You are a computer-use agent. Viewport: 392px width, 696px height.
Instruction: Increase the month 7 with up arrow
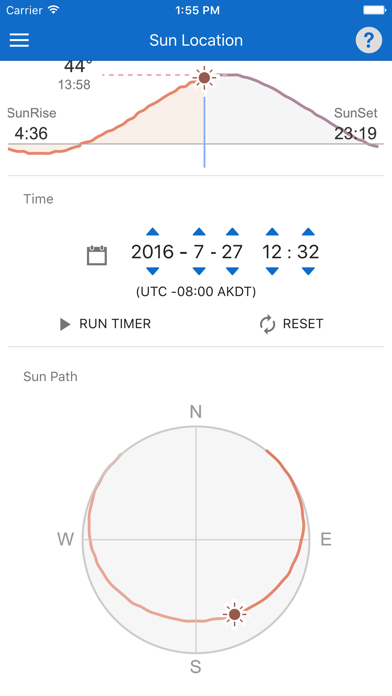tap(199, 232)
